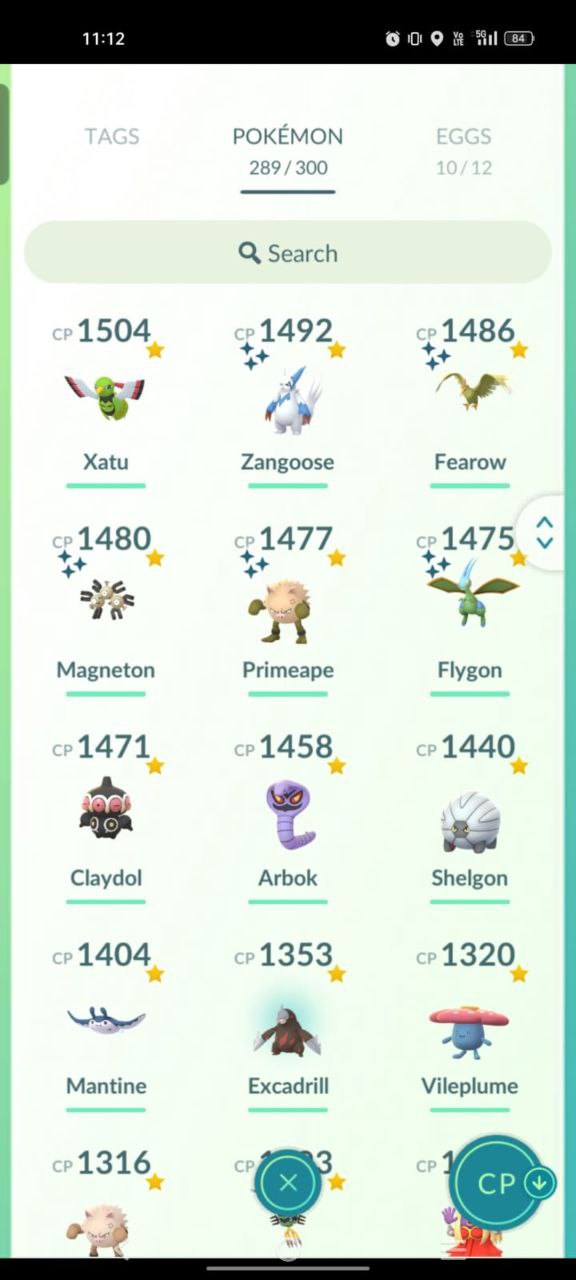Open the Zangoose Pokémon entry
The image size is (576, 1280).
tap(288, 400)
